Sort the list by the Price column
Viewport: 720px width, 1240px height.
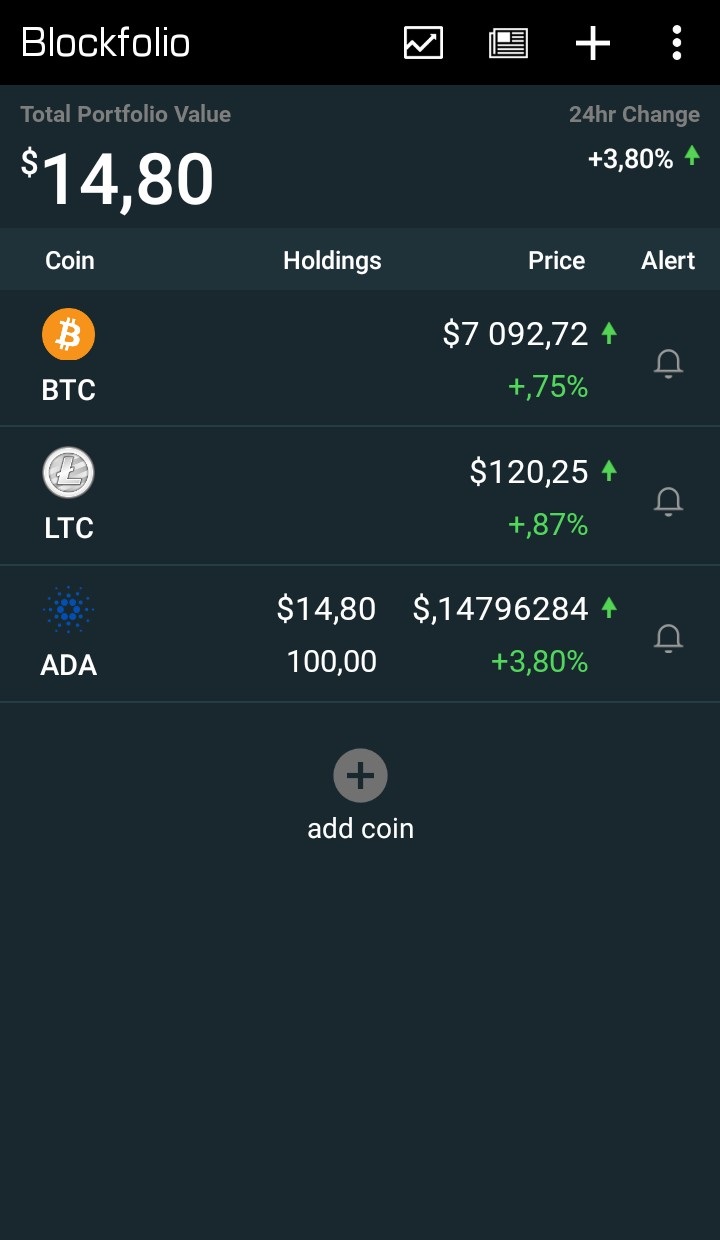[x=556, y=261]
